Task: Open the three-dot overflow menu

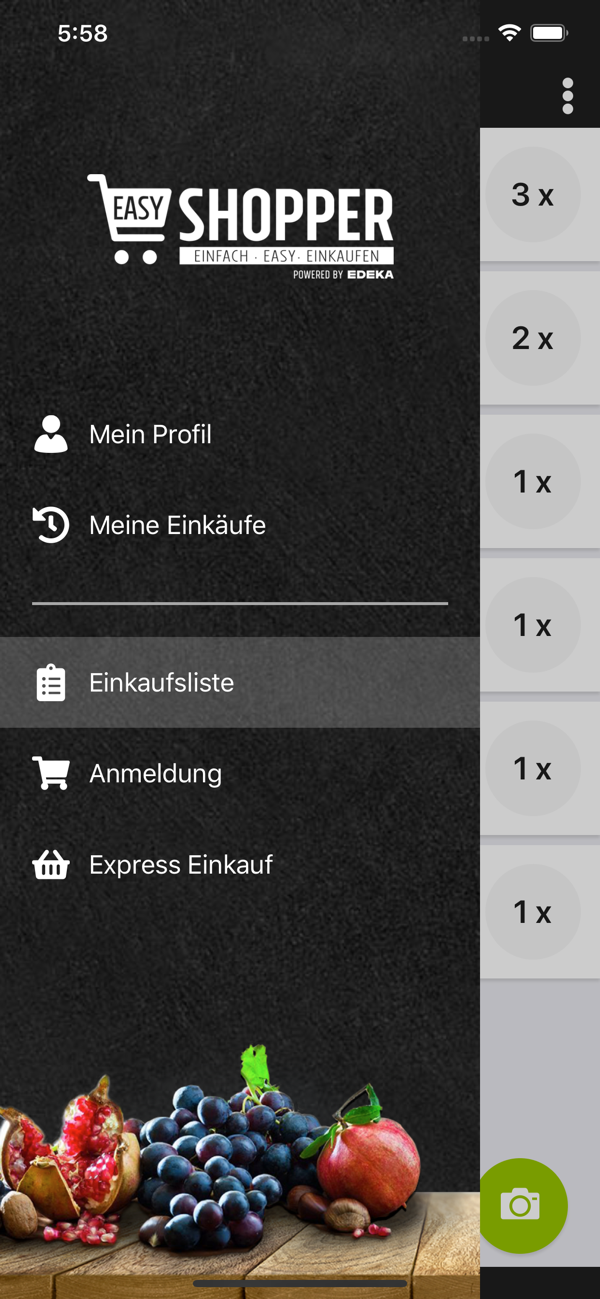Action: (568, 96)
